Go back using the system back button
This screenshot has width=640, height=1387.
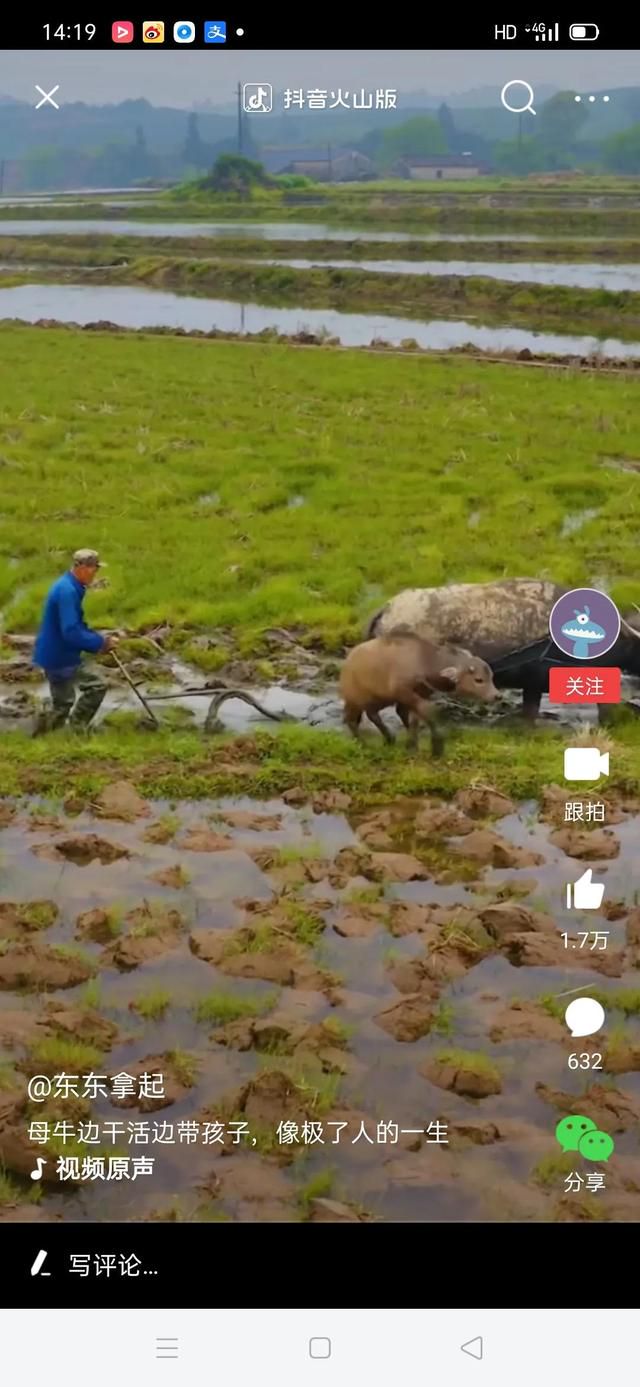[x=471, y=1348]
